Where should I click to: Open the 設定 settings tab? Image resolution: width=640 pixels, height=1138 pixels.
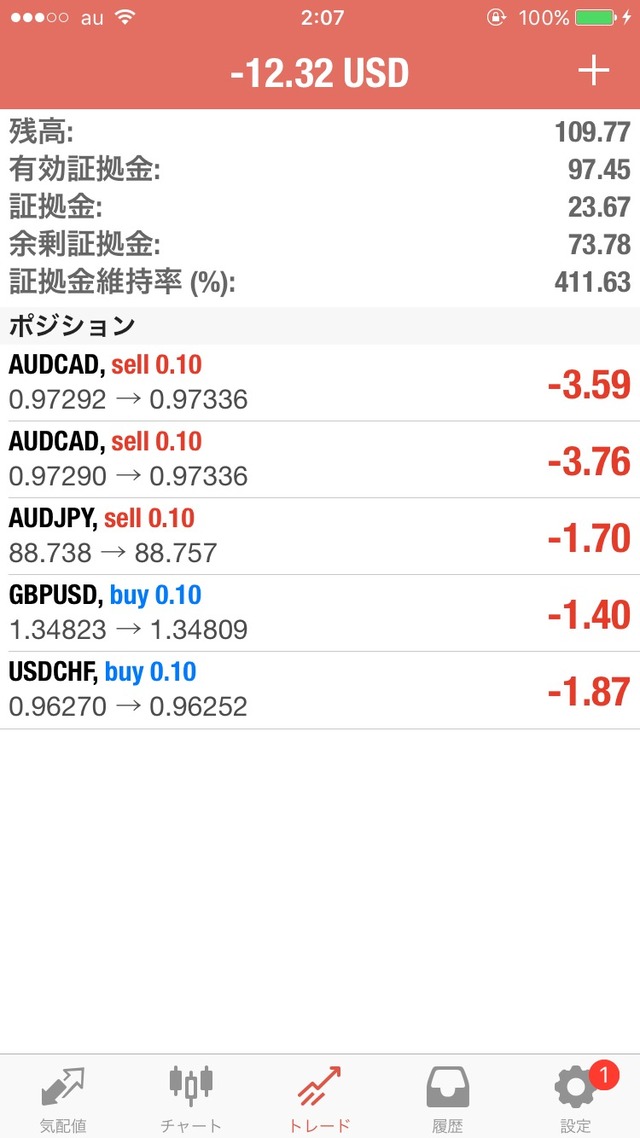click(576, 1097)
